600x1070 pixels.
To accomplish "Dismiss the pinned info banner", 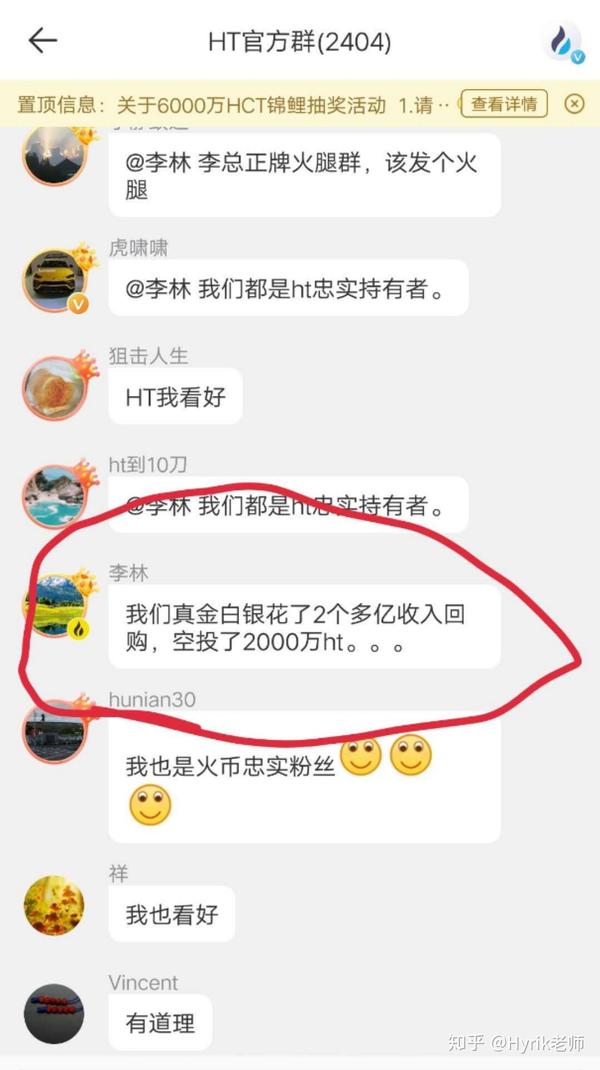I will pyautogui.click(x=574, y=103).
